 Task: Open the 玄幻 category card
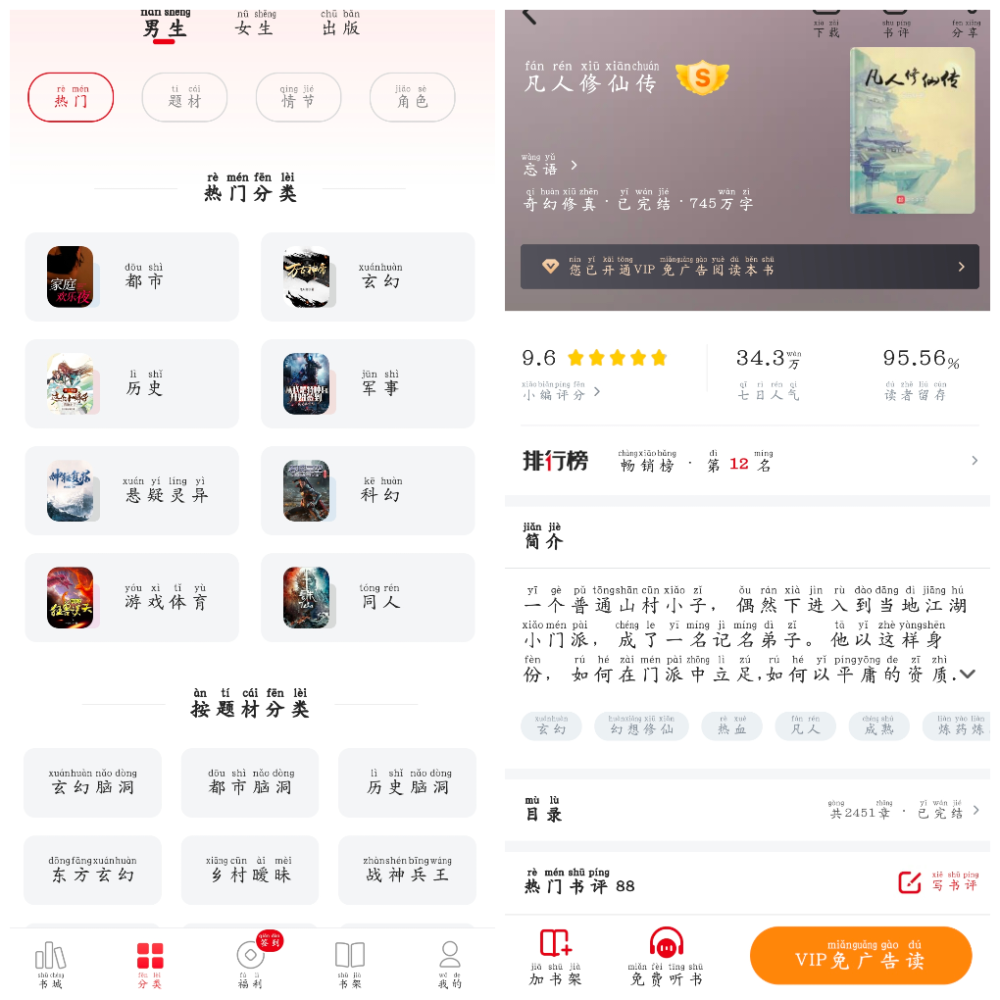point(368,277)
